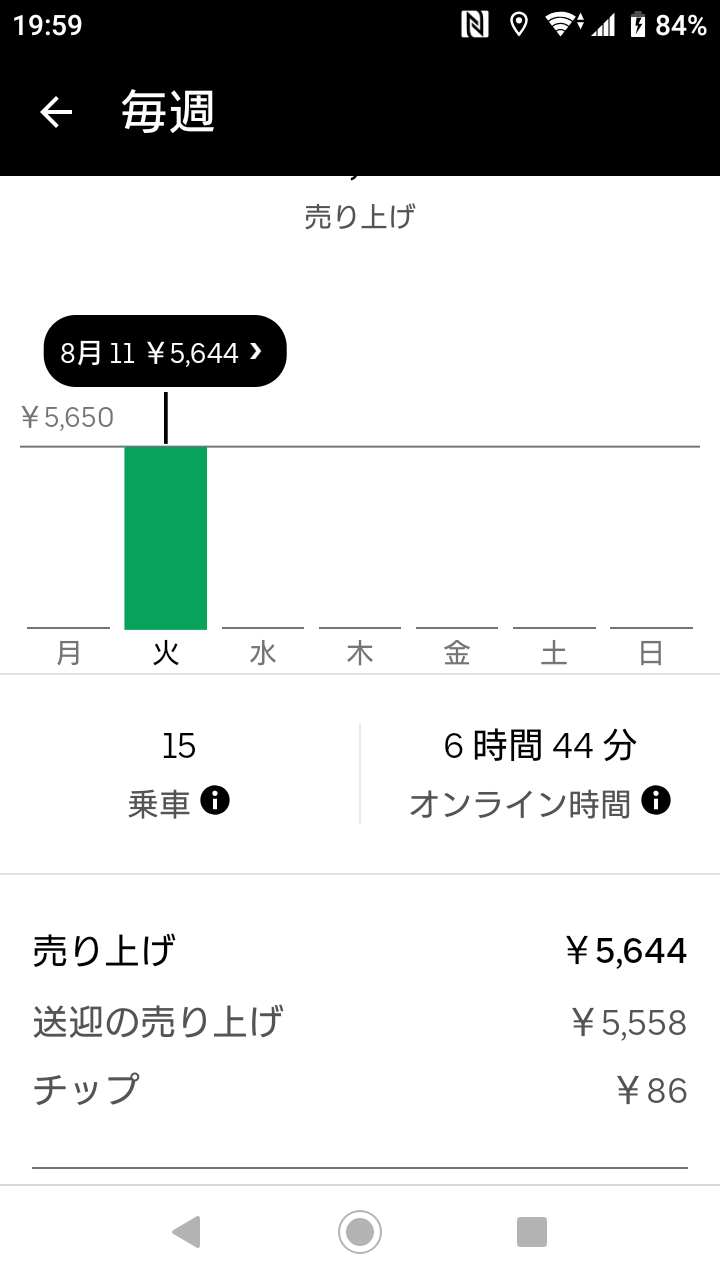Image resolution: width=720 pixels, height=1280 pixels.
Task: Select 月 in the weekly chart
Action: click(x=68, y=653)
